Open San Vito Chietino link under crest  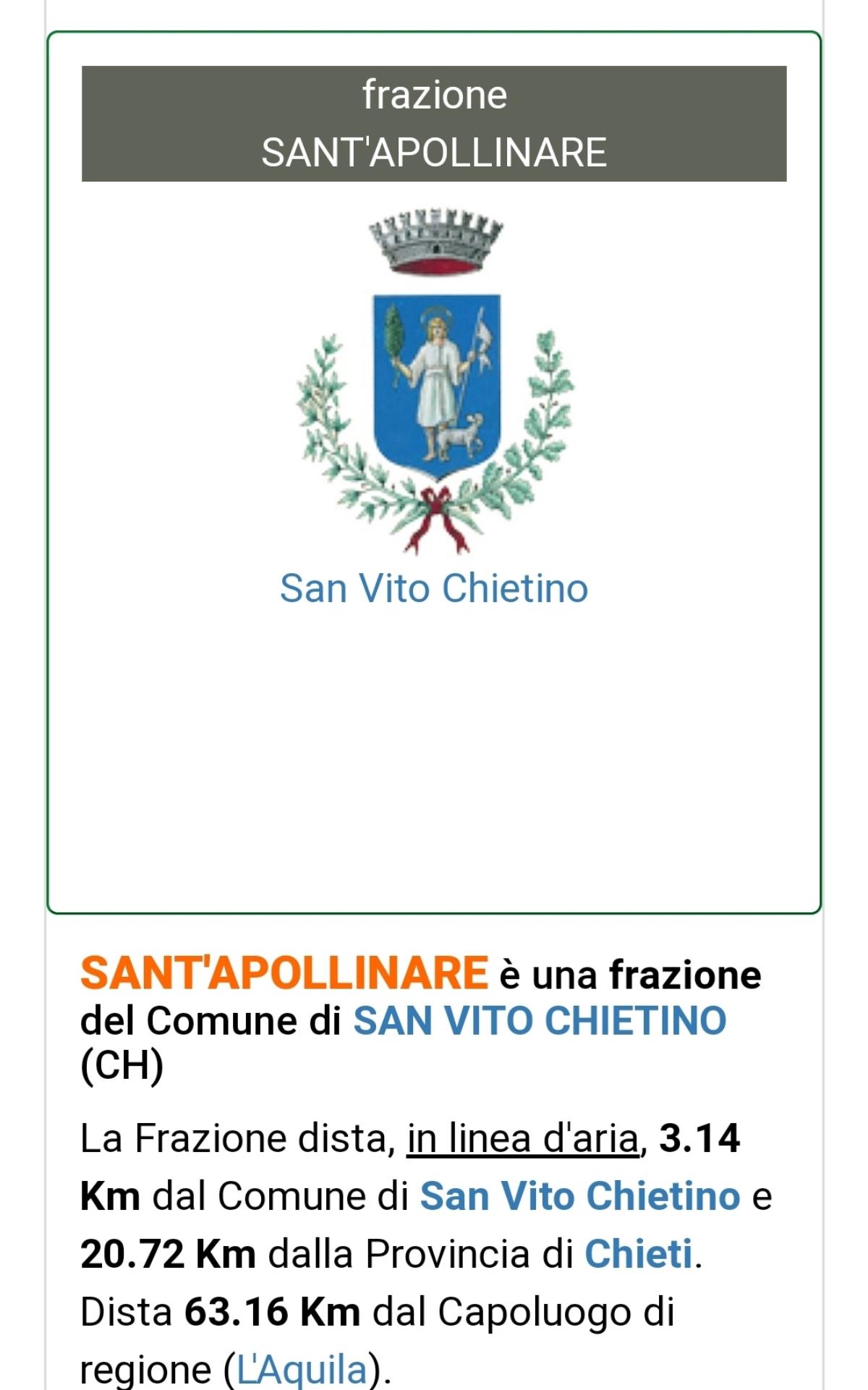click(x=434, y=588)
